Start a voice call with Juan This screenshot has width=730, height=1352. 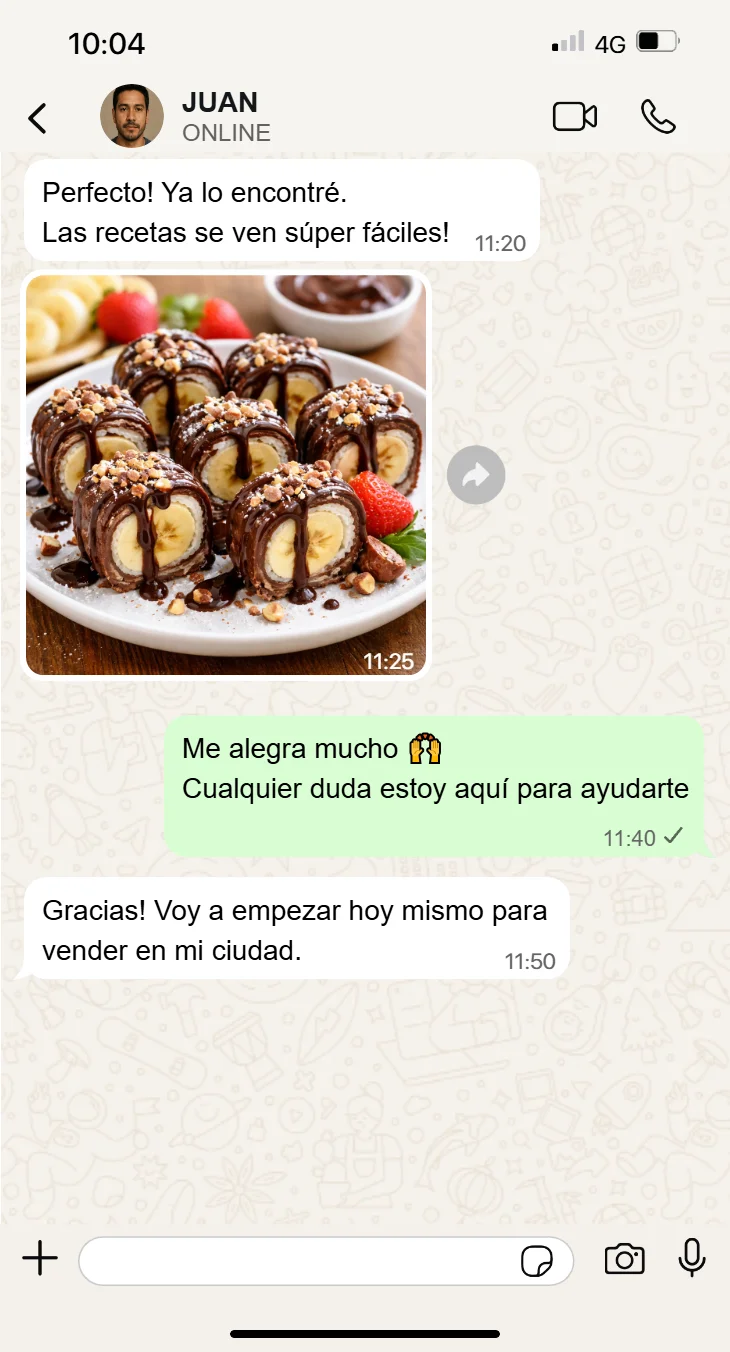tap(658, 117)
